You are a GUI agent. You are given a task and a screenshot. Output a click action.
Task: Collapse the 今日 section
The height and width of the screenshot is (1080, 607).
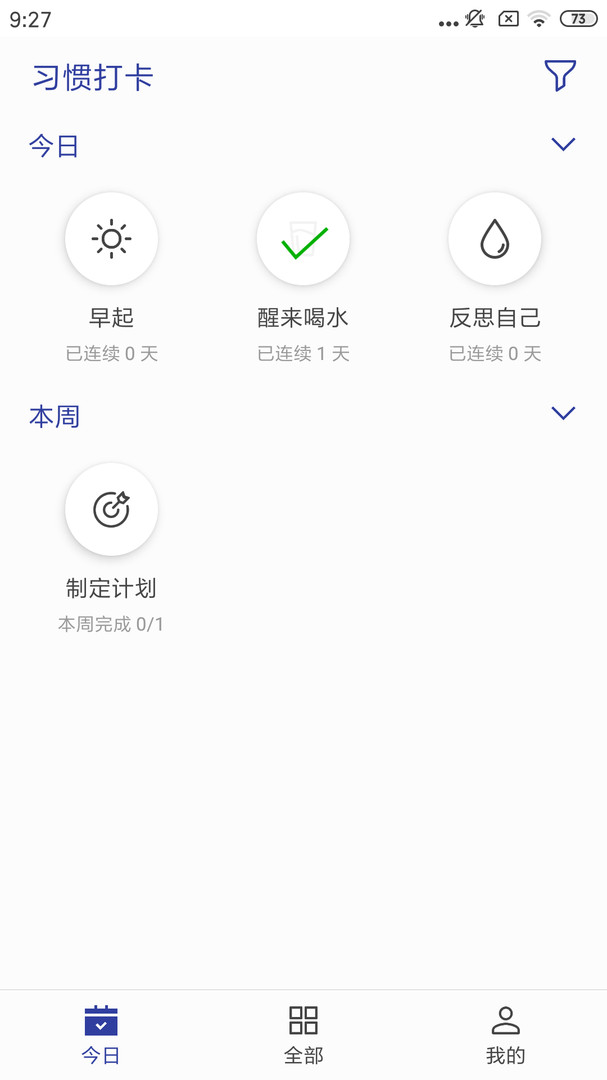(x=563, y=145)
